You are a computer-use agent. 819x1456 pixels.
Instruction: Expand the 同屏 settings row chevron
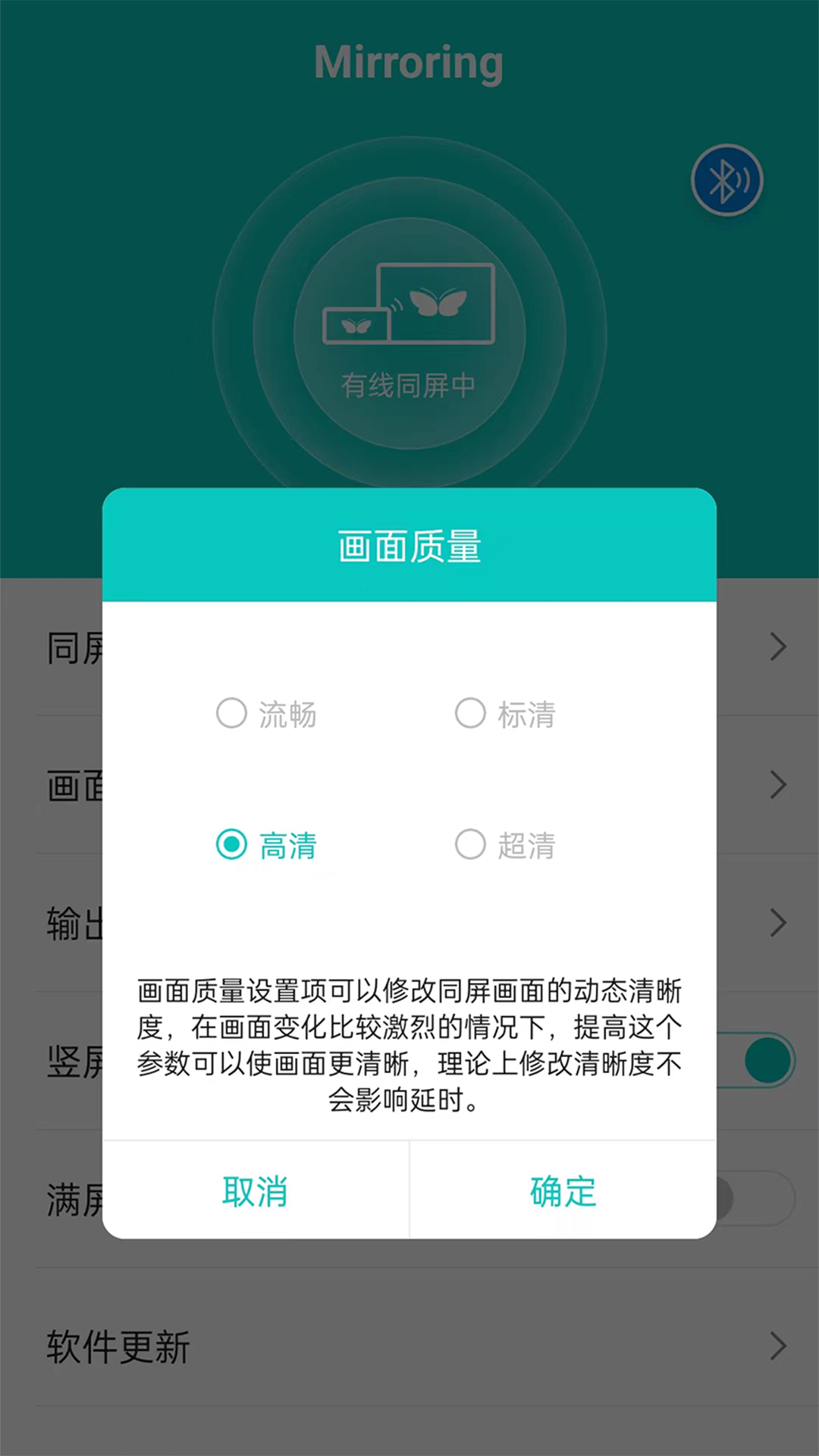pos(778,647)
